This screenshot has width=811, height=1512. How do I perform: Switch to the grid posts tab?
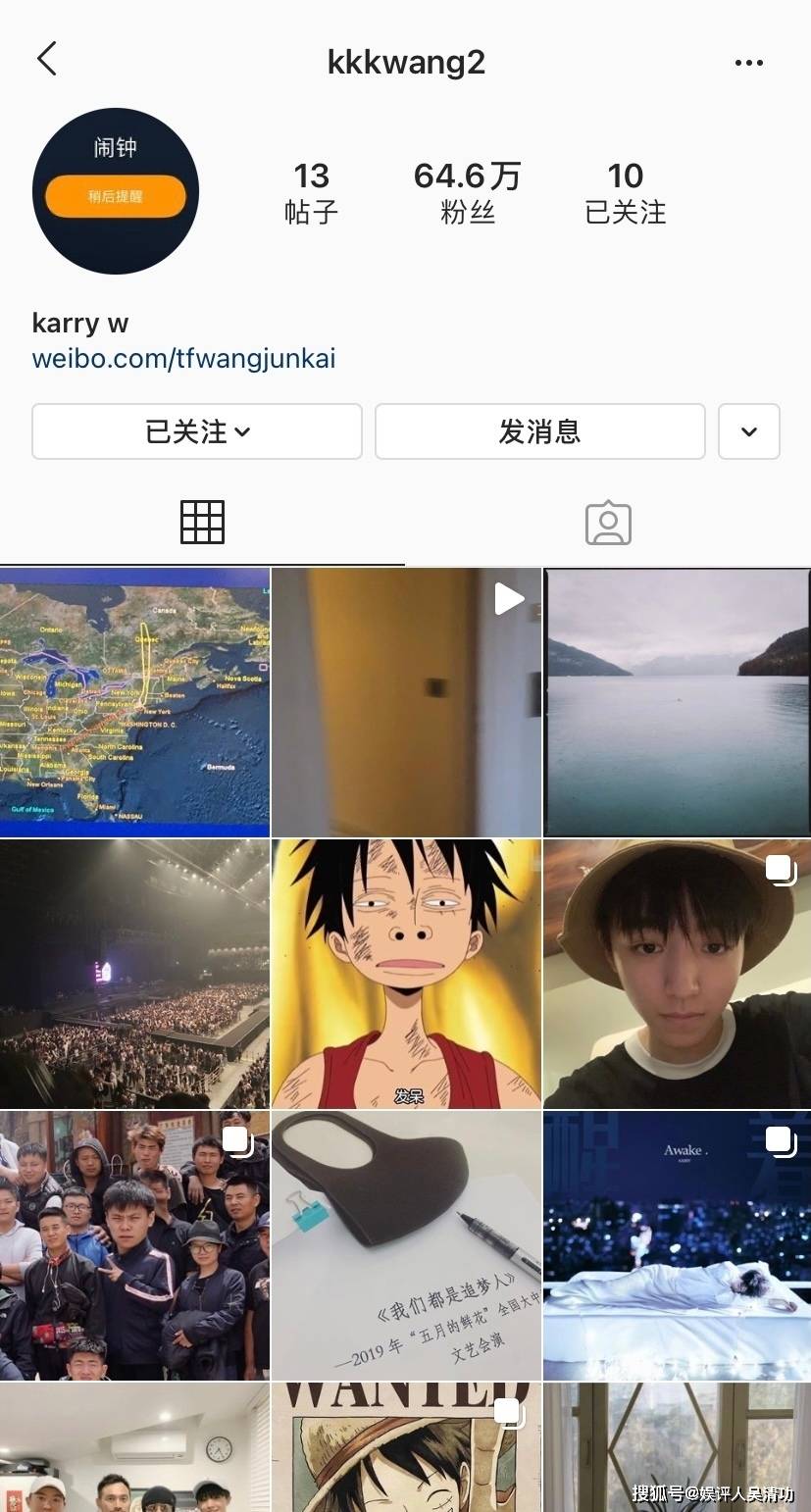point(202,523)
